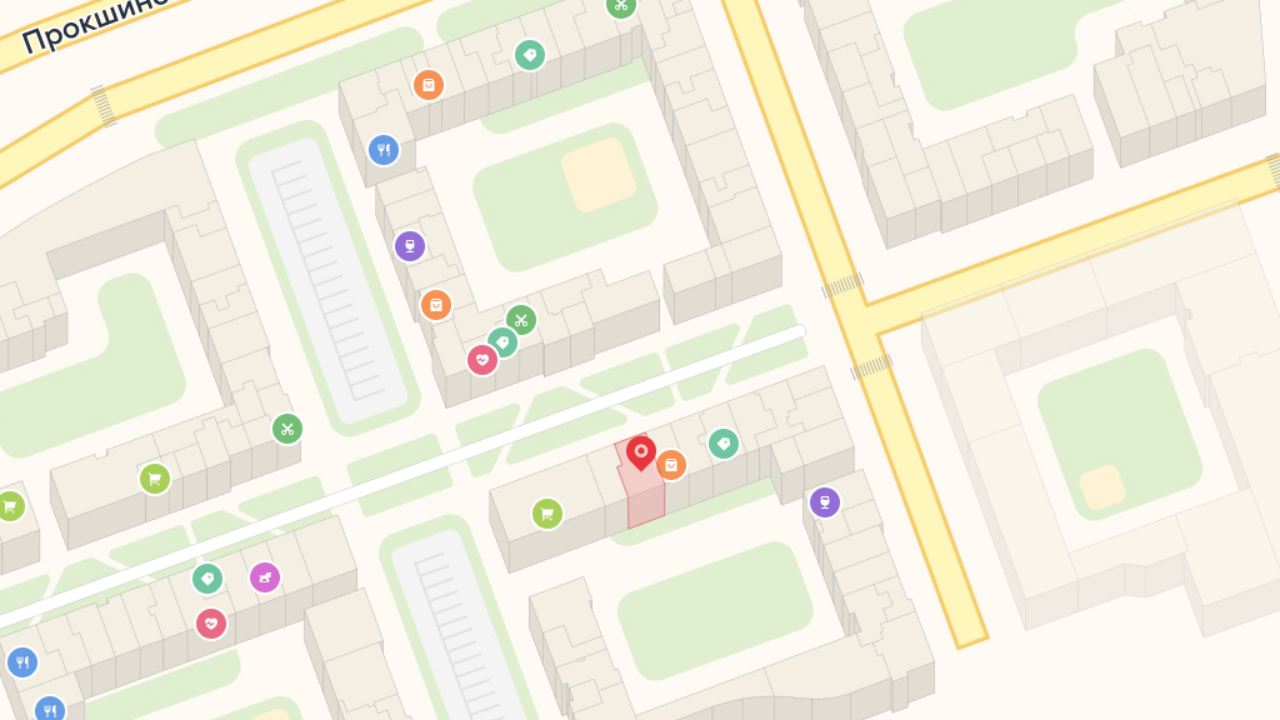Image resolution: width=1280 pixels, height=720 pixels.
Task: Open the teal tag marker right of red pin
Action: click(x=724, y=443)
